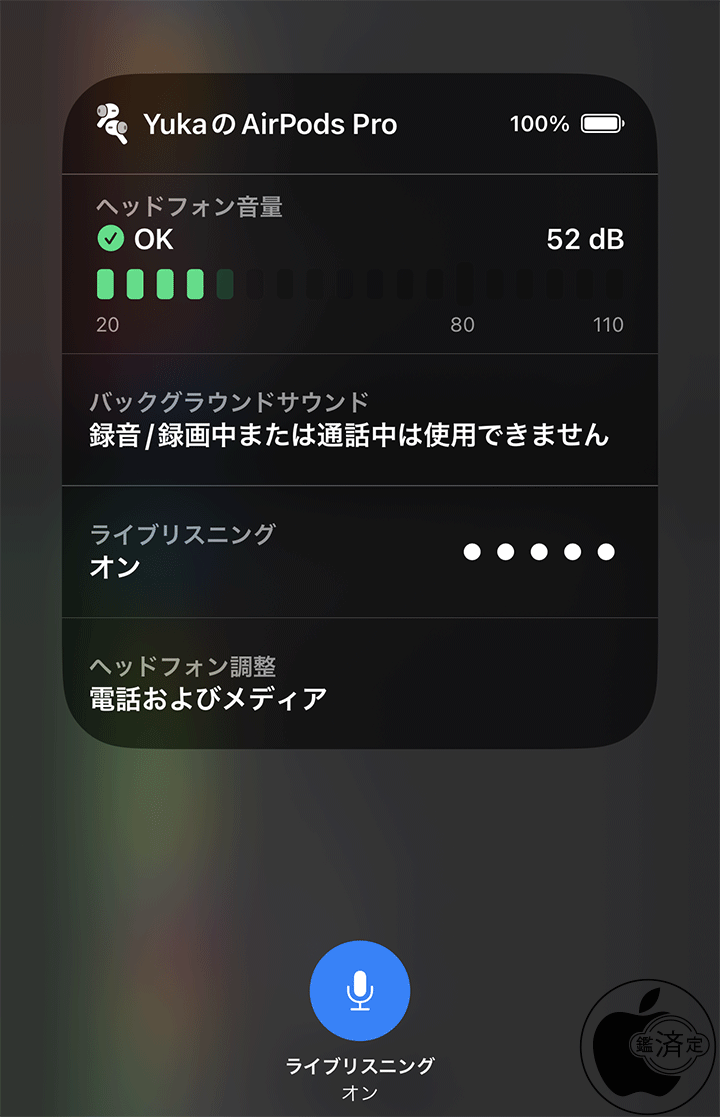The height and width of the screenshot is (1117, 720).
Task: Open the ヘッドフォン調整 row
Action: [x=360, y=683]
